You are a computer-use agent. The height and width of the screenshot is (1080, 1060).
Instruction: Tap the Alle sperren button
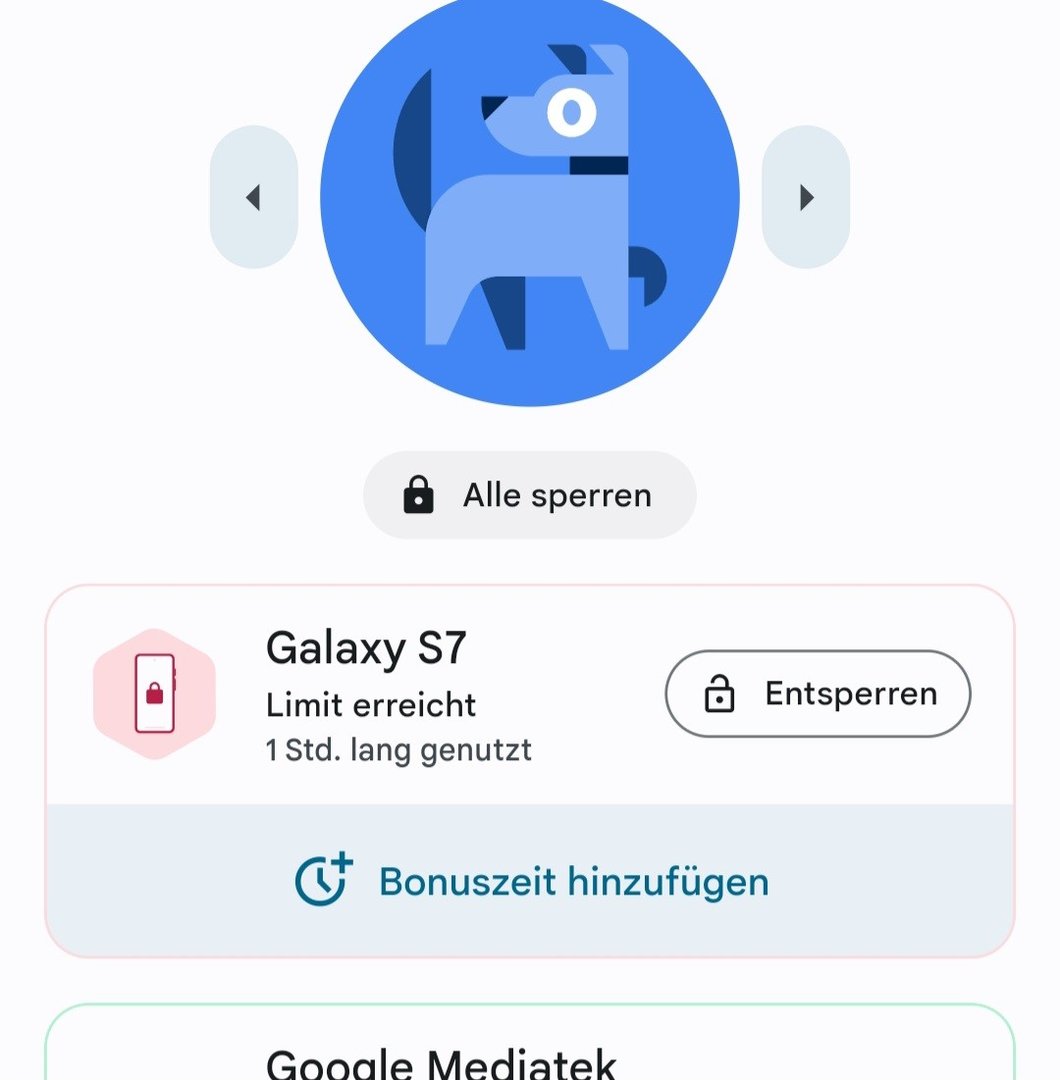pyautogui.click(x=530, y=495)
